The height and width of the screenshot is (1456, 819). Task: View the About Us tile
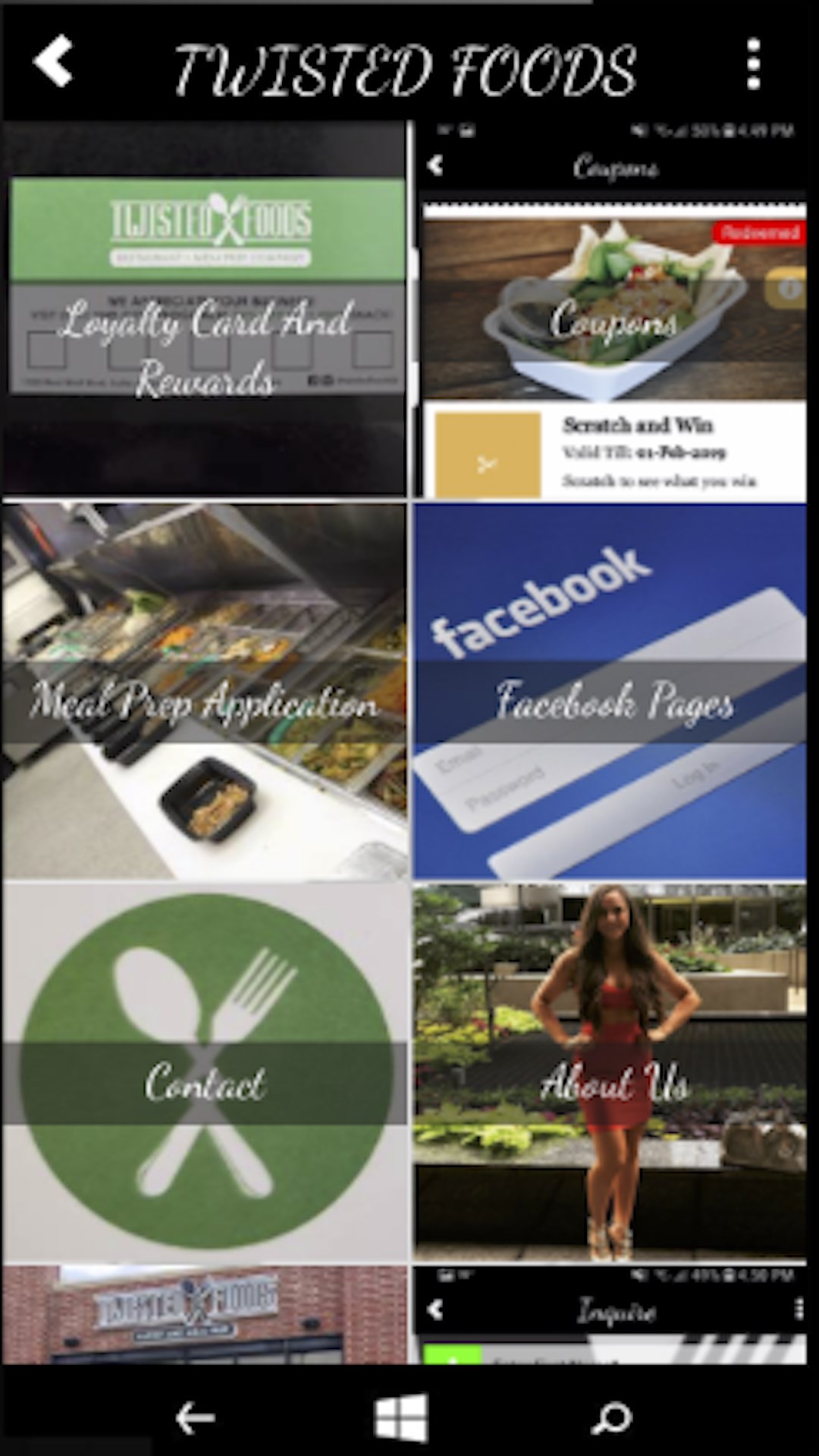pyautogui.click(x=611, y=1072)
